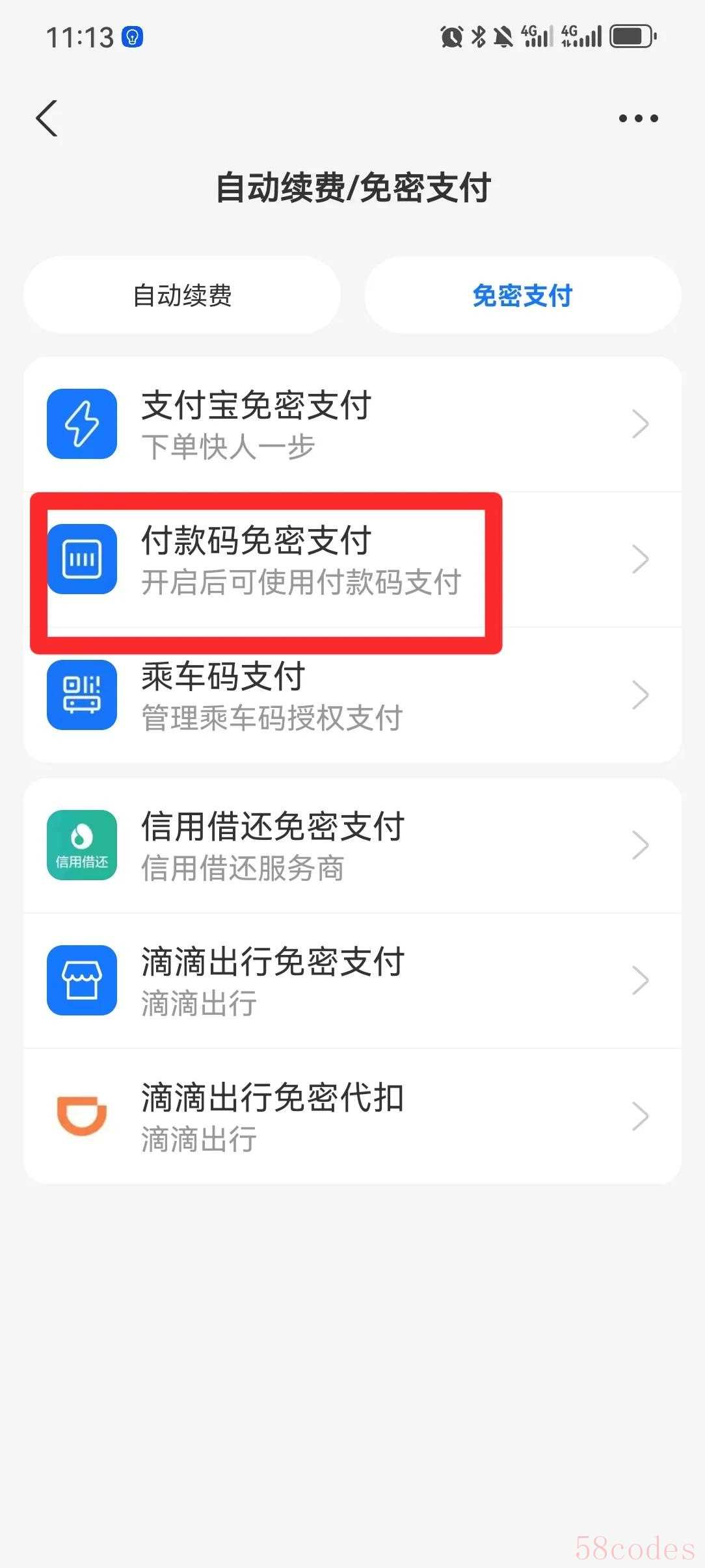Open 支付宝免密支付 settings
This screenshot has height=1568, width=705.
(352, 424)
